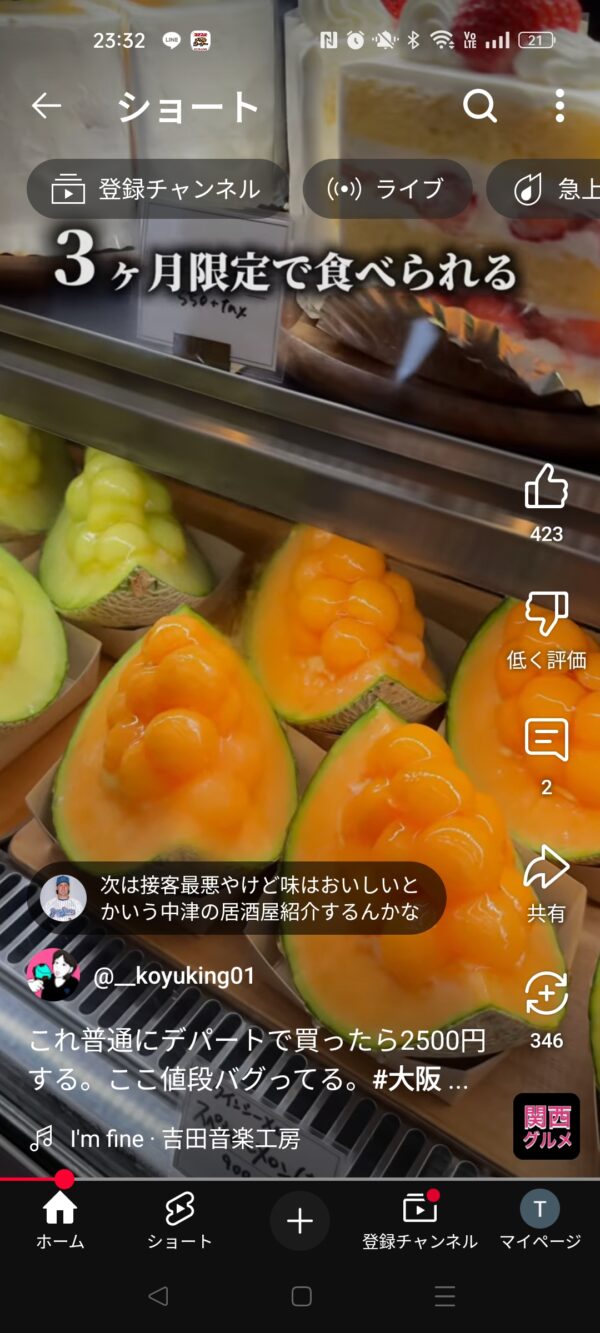Open the 登録チャンネル tab in bottom navigation
The image size is (600, 1333).
(420, 1221)
